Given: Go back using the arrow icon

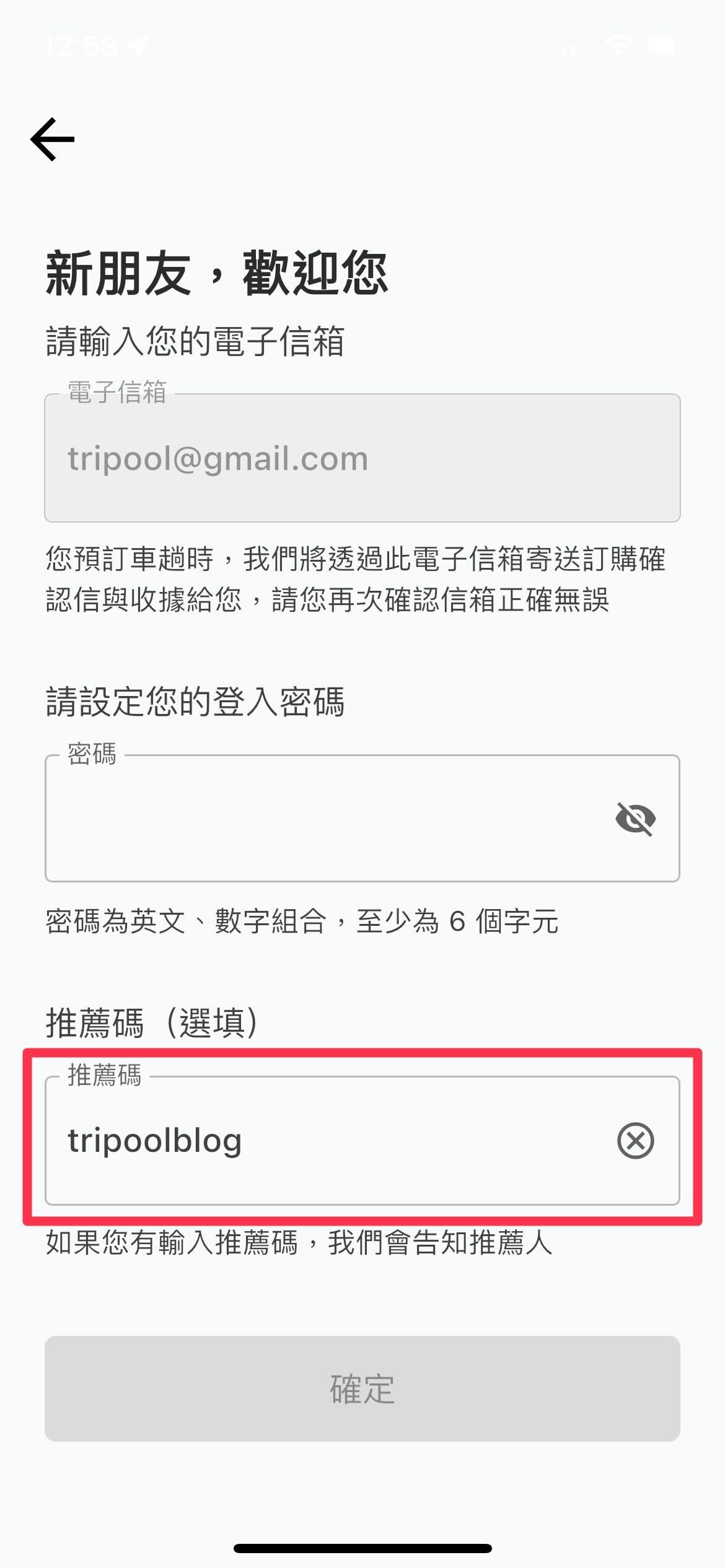Looking at the screenshot, I should coord(53,139).
